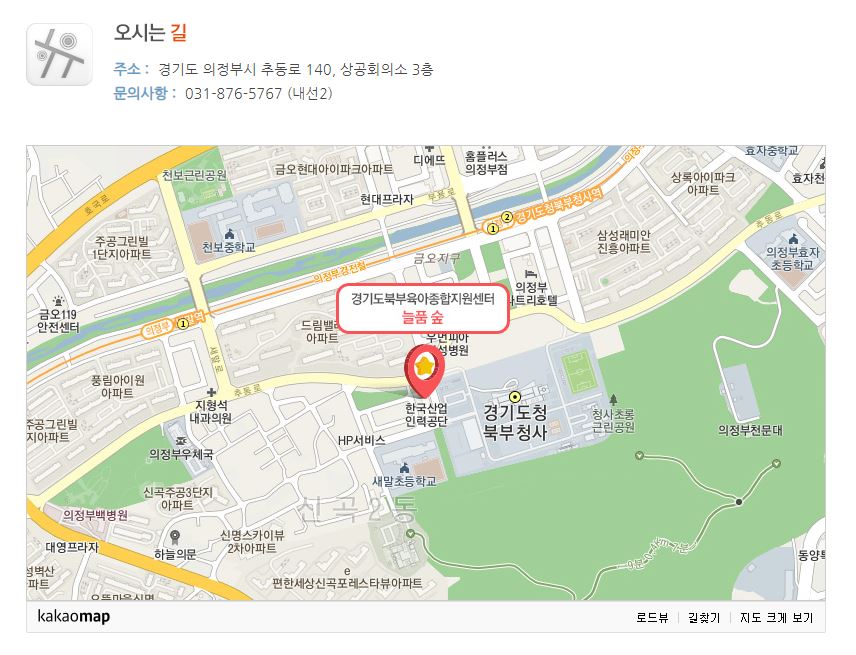Screen dimensions: 856x655
Task: Open the 늘품 숲 info bubble
Action: 423,308
